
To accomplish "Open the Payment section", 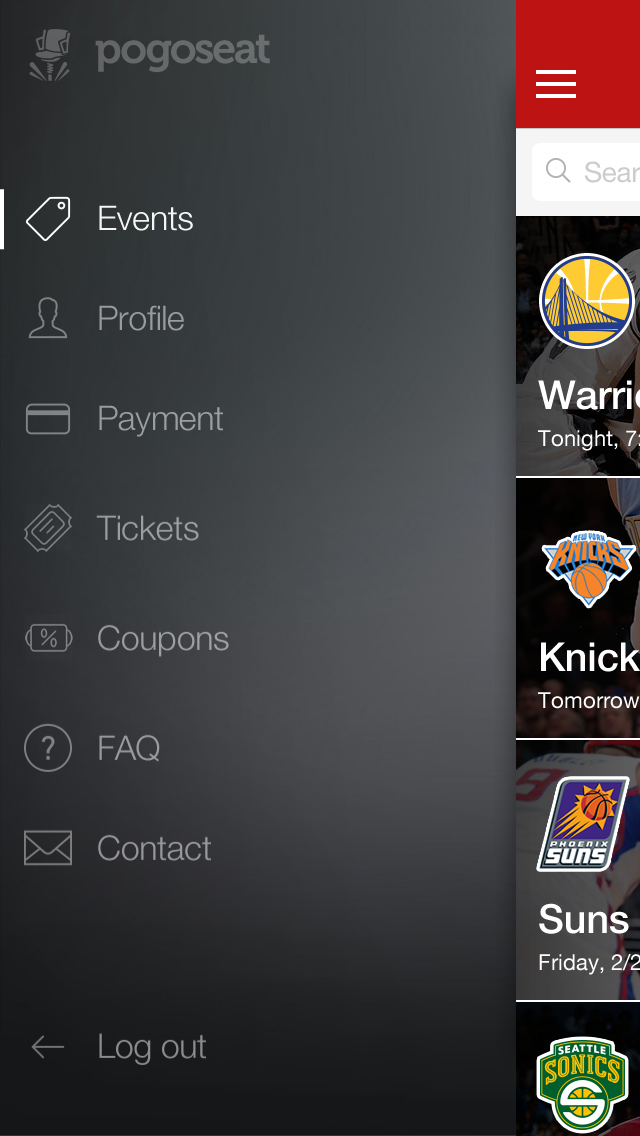I will [x=159, y=419].
